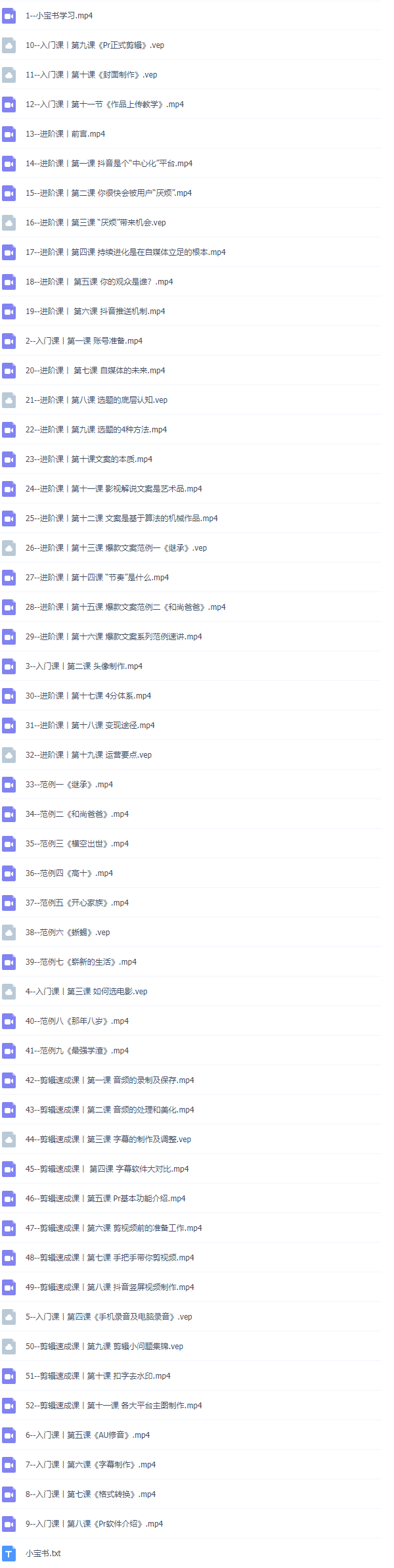The height and width of the screenshot is (1568, 394).
Task: Open 10--入门课 第九课《Pr正式剪辑》.vep
Action: (x=95, y=45)
